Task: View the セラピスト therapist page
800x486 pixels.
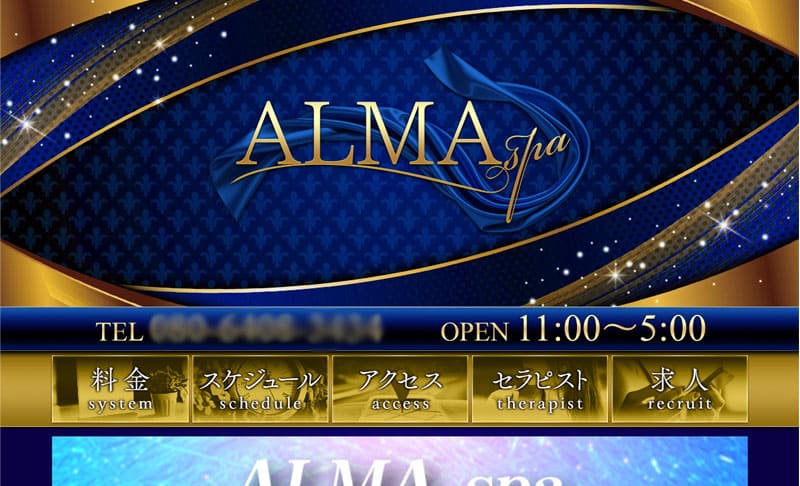Action: (x=540, y=390)
